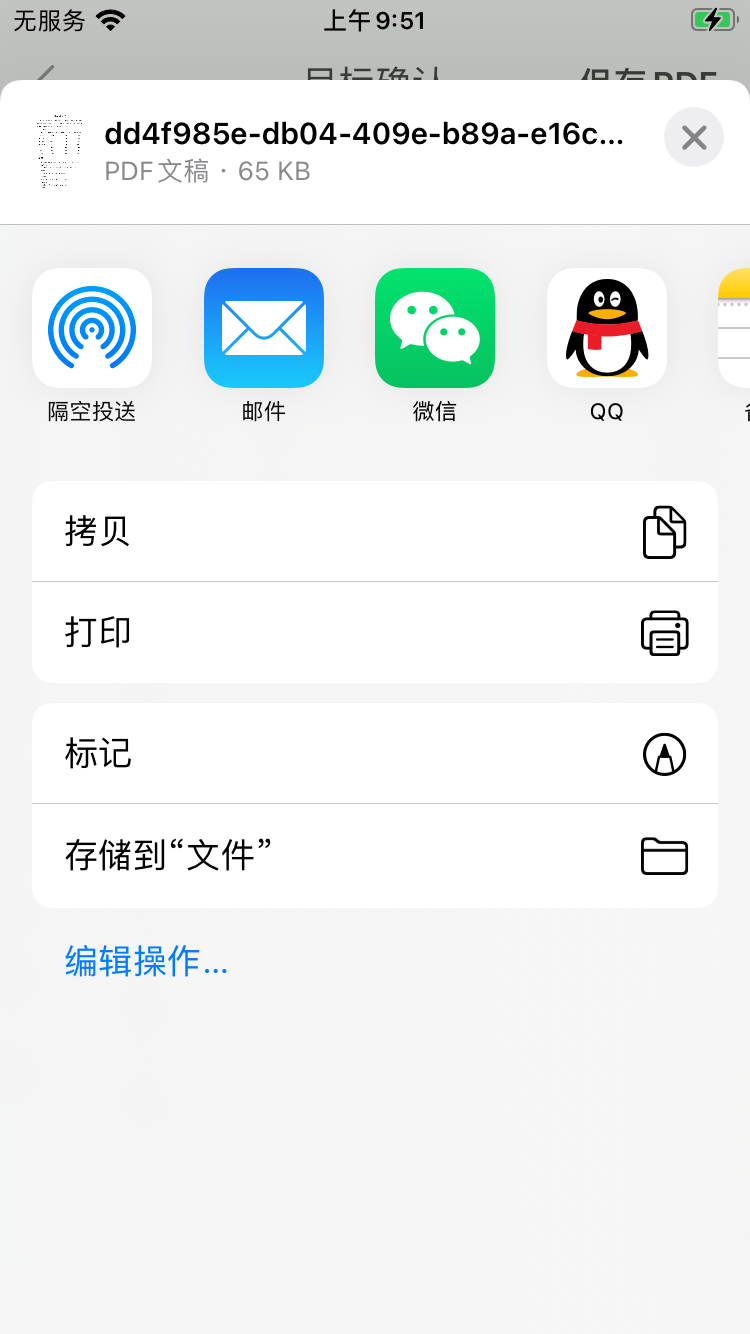Viewport: 750px width, 1334px height.
Task: Print the document with 打印
Action: tap(375, 633)
